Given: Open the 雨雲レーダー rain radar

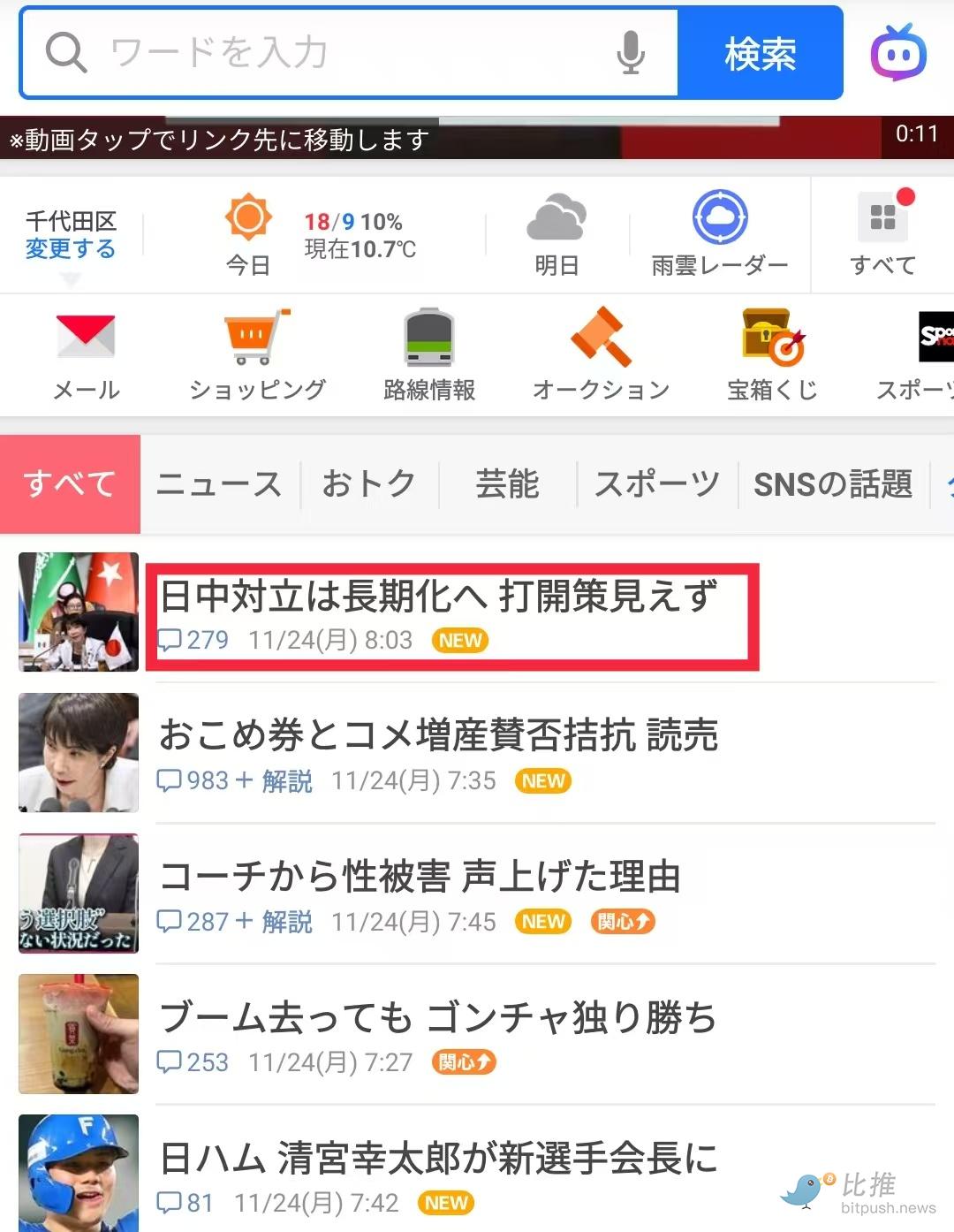Looking at the screenshot, I should 719,234.
